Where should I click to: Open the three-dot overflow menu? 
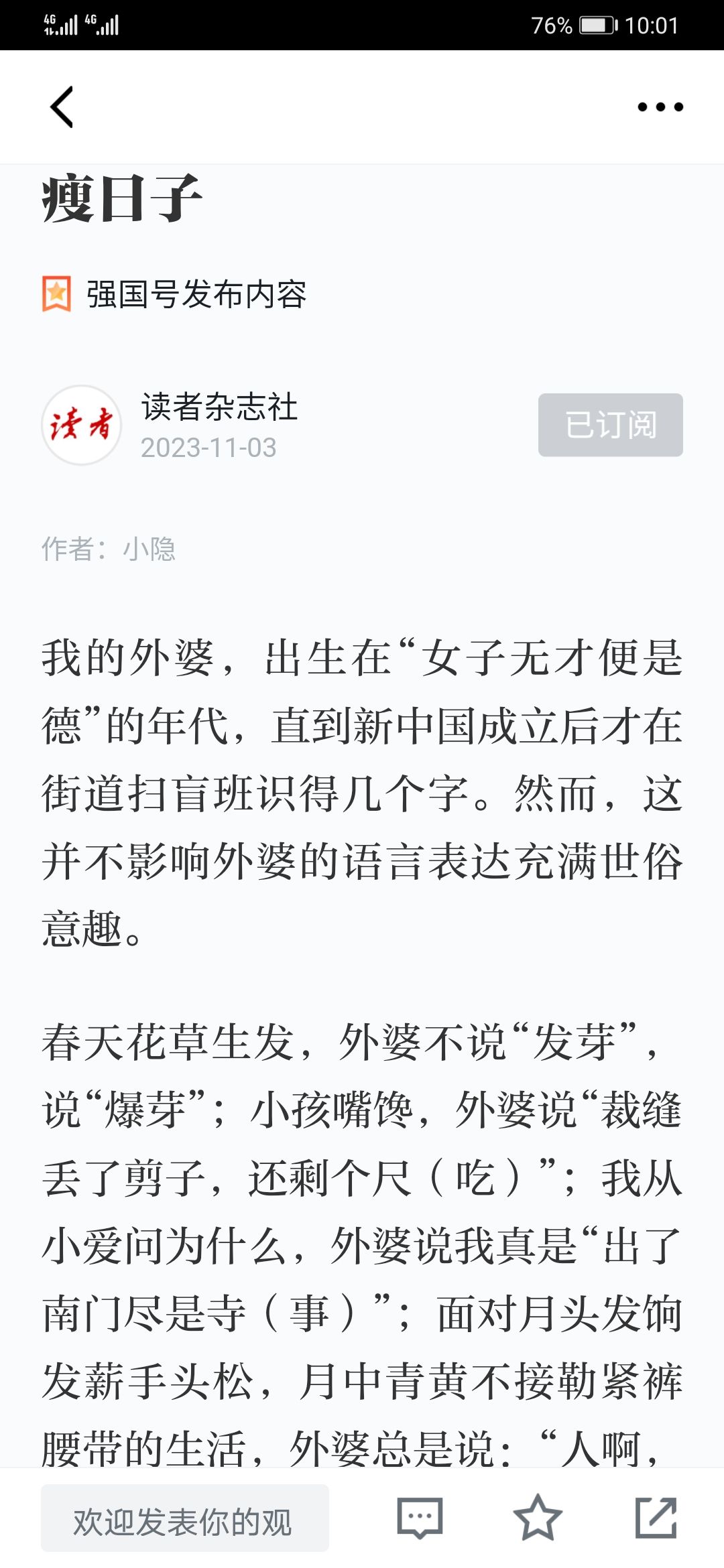660,107
